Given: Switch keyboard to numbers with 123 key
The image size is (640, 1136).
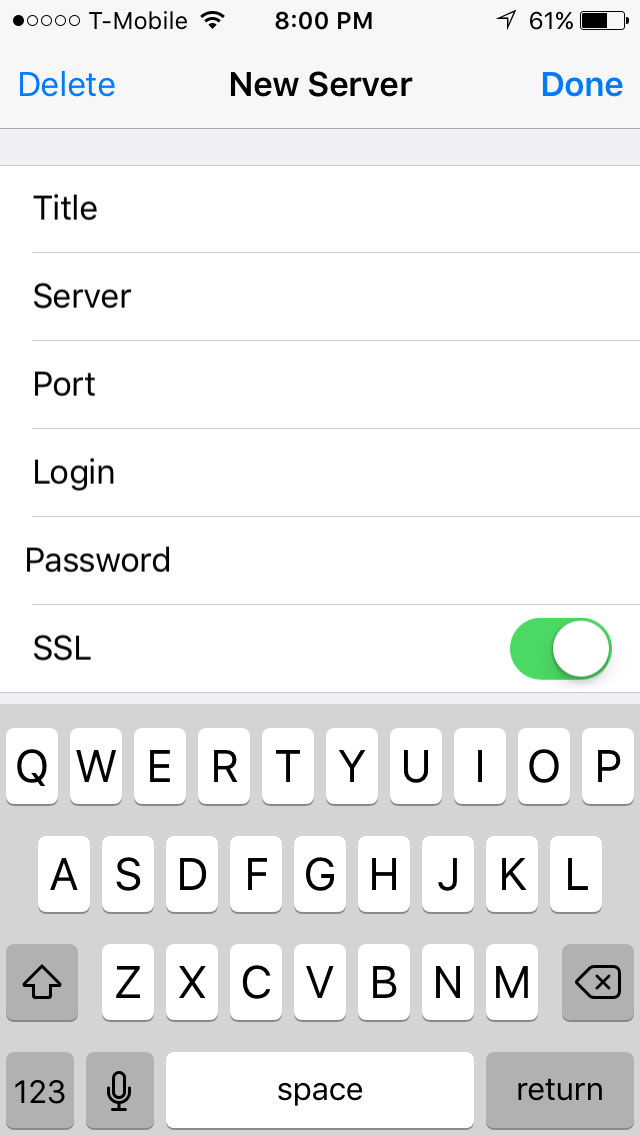Looking at the screenshot, I should [x=40, y=1090].
